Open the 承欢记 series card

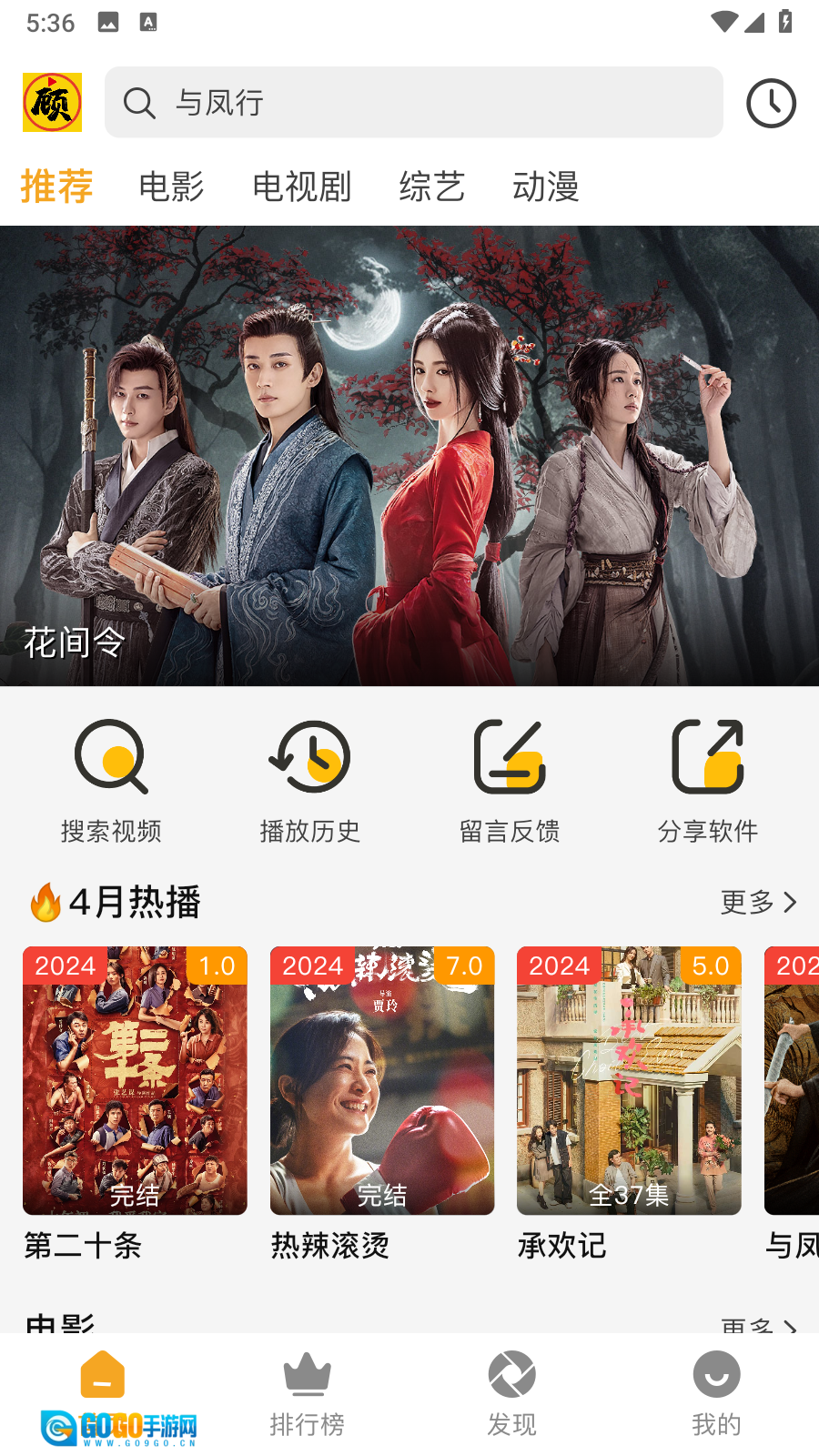(629, 1081)
